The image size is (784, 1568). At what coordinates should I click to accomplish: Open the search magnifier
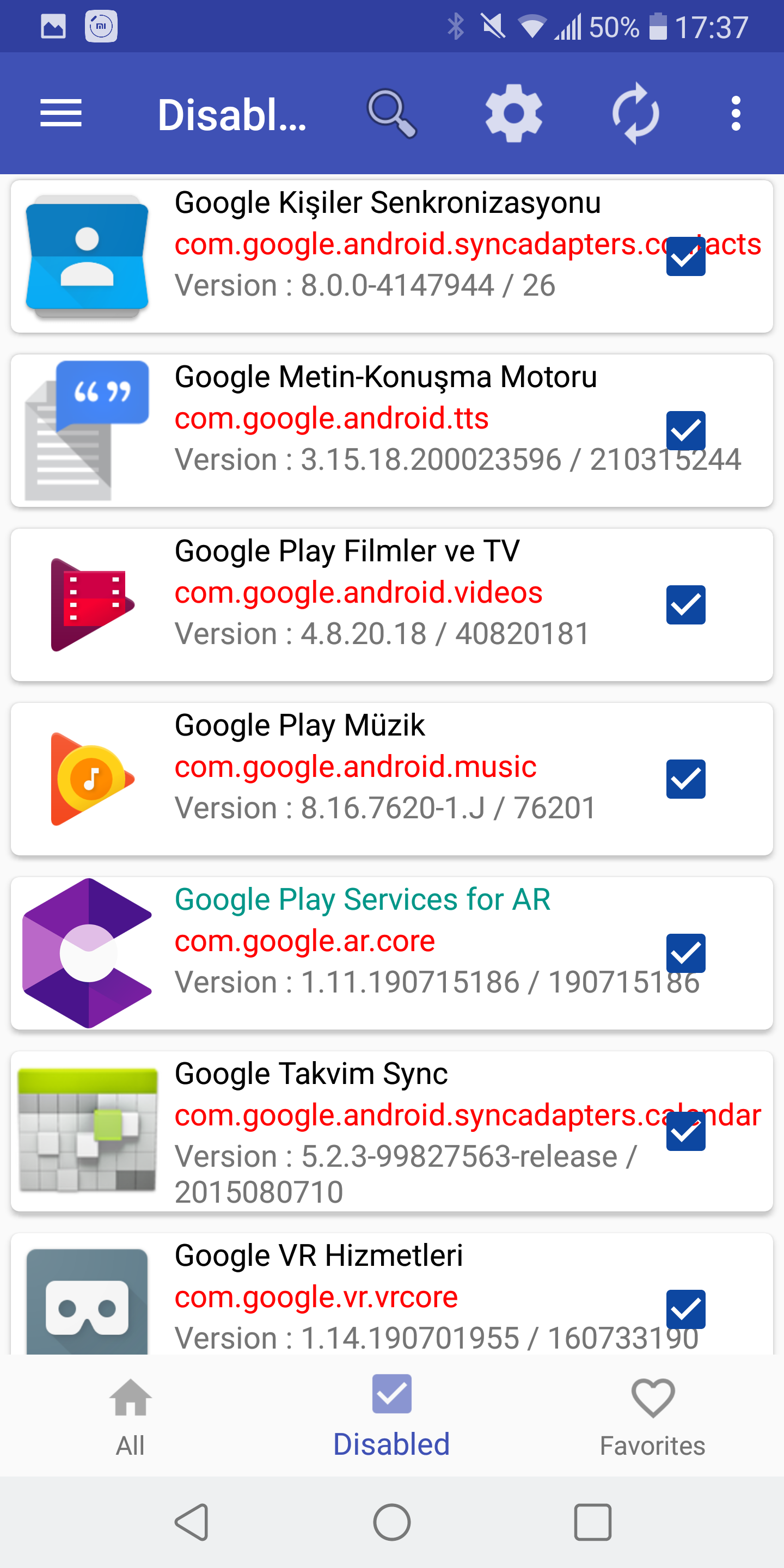pyautogui.click(x=392, y=114)
